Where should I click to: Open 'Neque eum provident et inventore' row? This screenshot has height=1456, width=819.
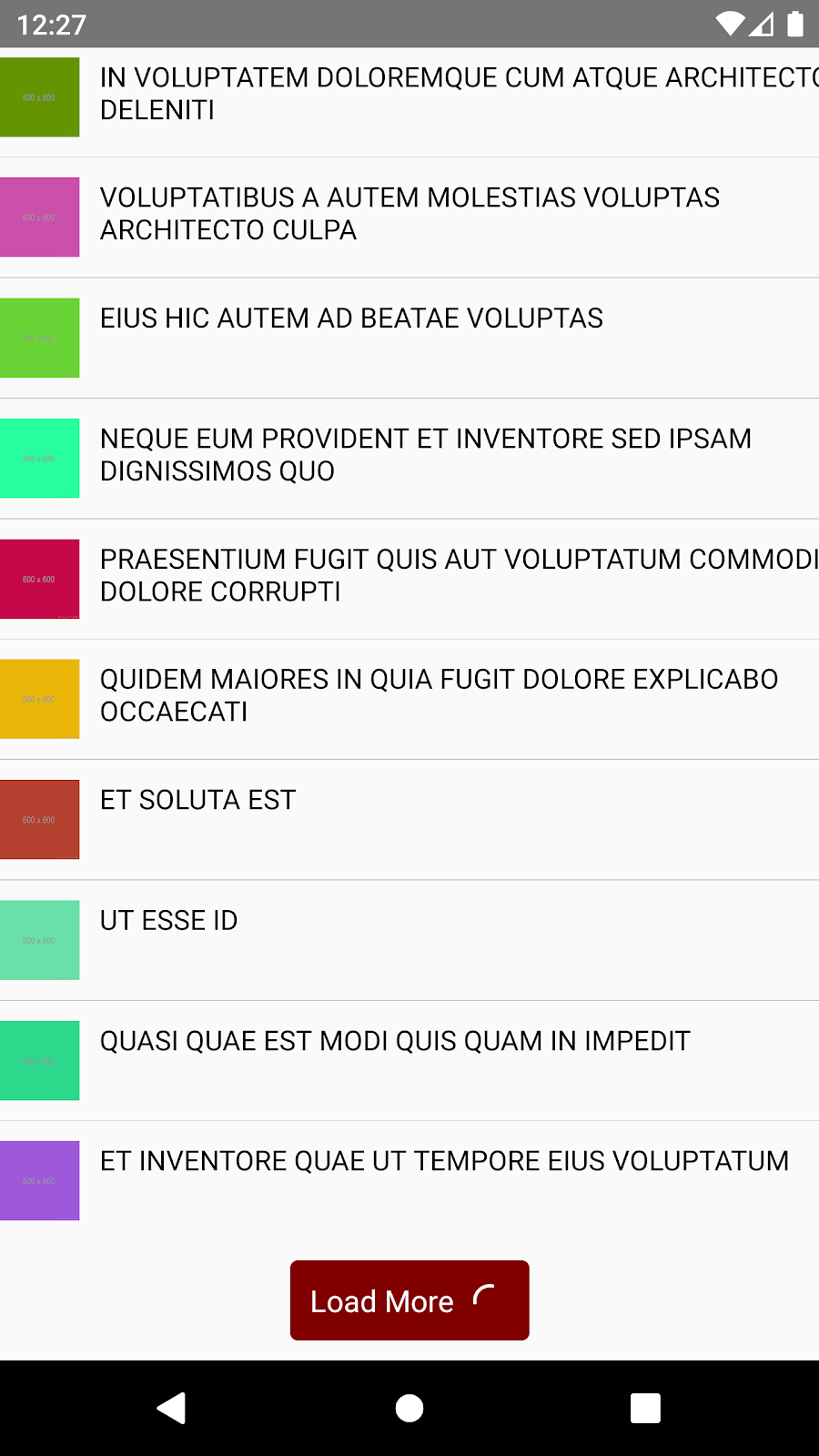coord(409,457)
